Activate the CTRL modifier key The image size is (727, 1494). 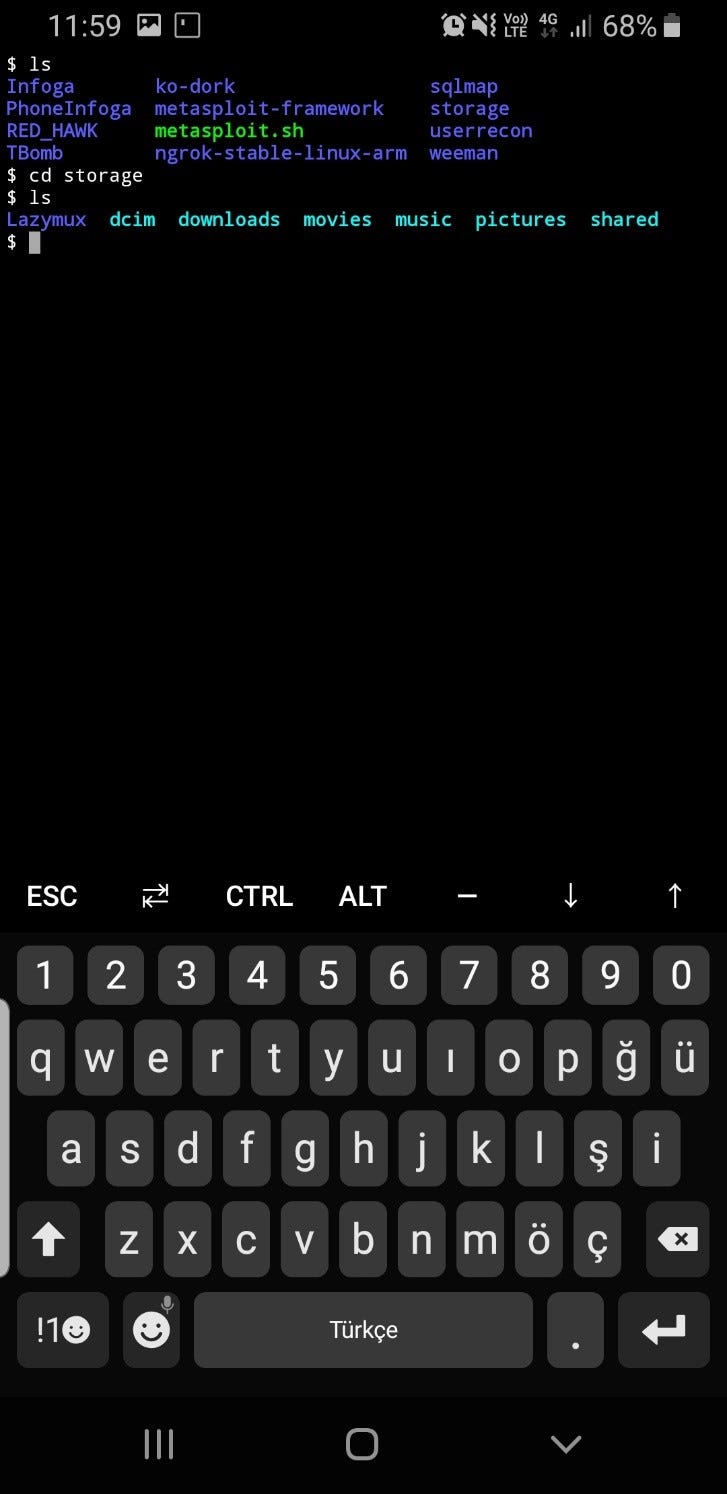pyautogui.click(x=259, y=896)
